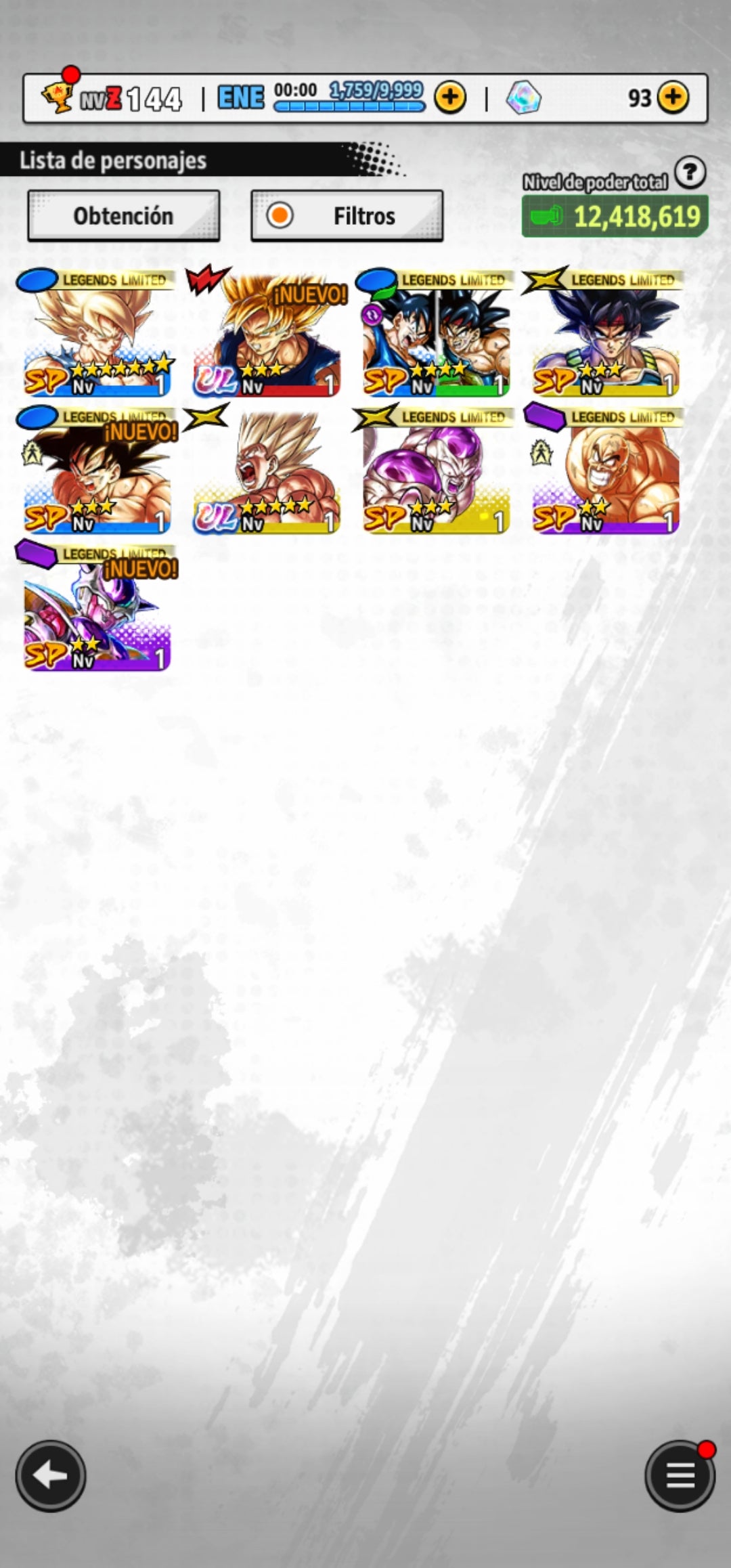
Task: Select the red Ultra Goku card marked ¡NUEVO!
Action: point(267,335)
